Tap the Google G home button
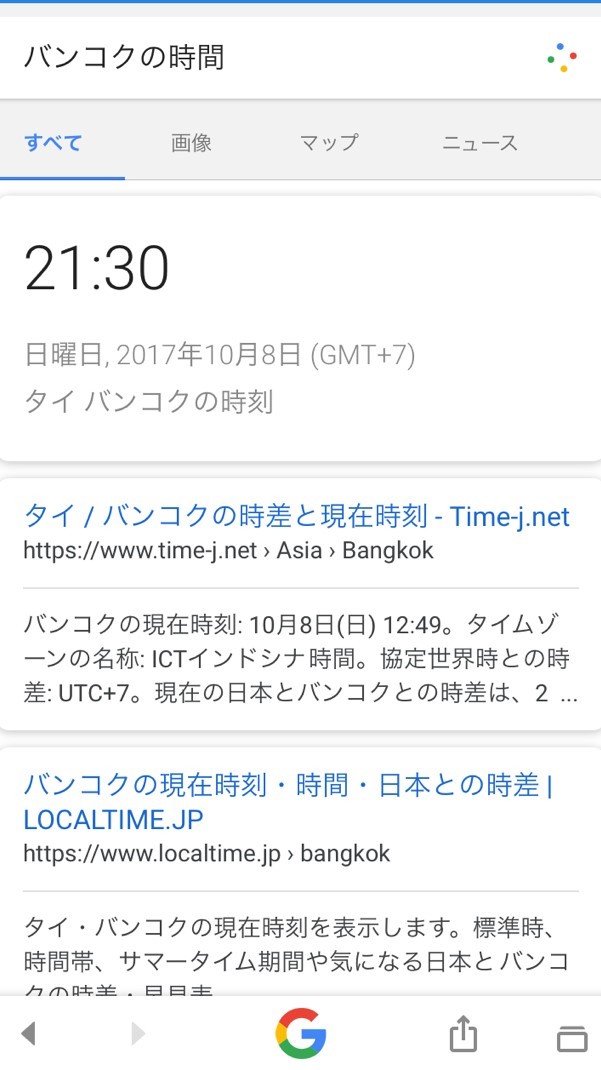The image size is (601, 1070). tap(301, 1033)
